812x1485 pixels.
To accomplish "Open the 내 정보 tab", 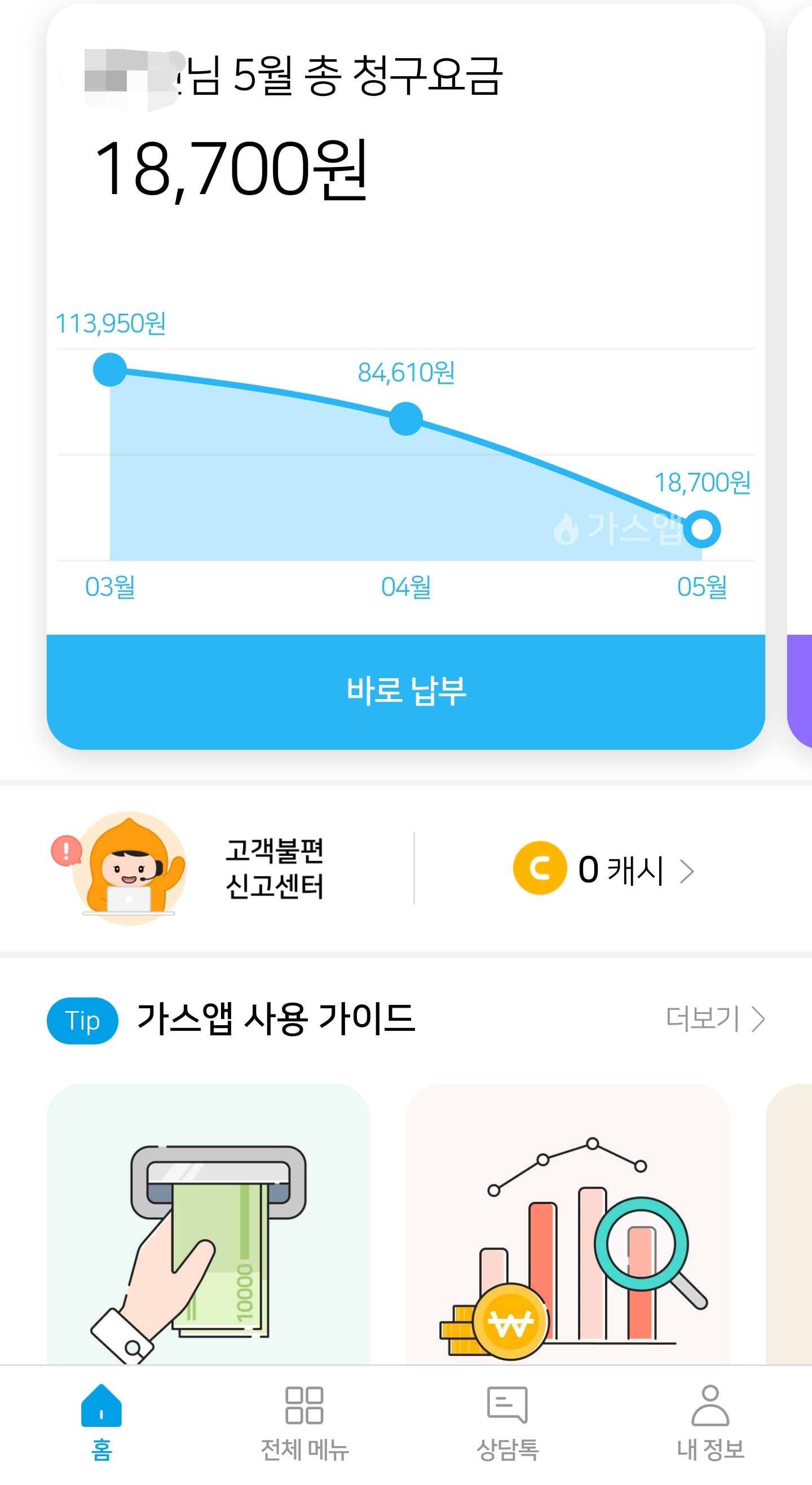I will tap(710, 1423).
